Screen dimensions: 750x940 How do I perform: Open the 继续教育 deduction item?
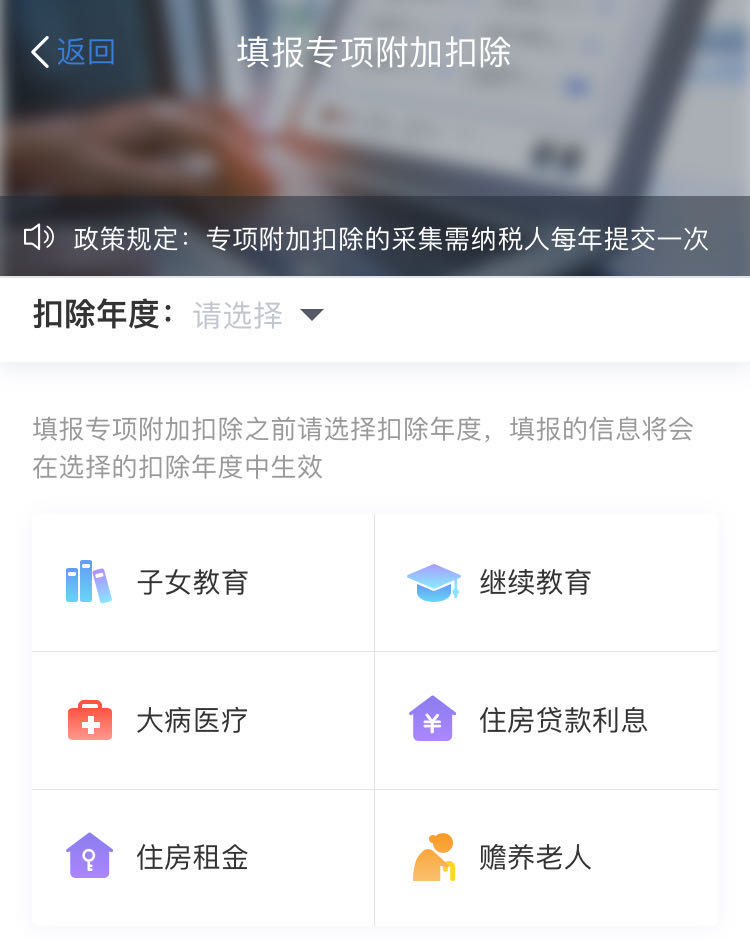tap(546, 582)
